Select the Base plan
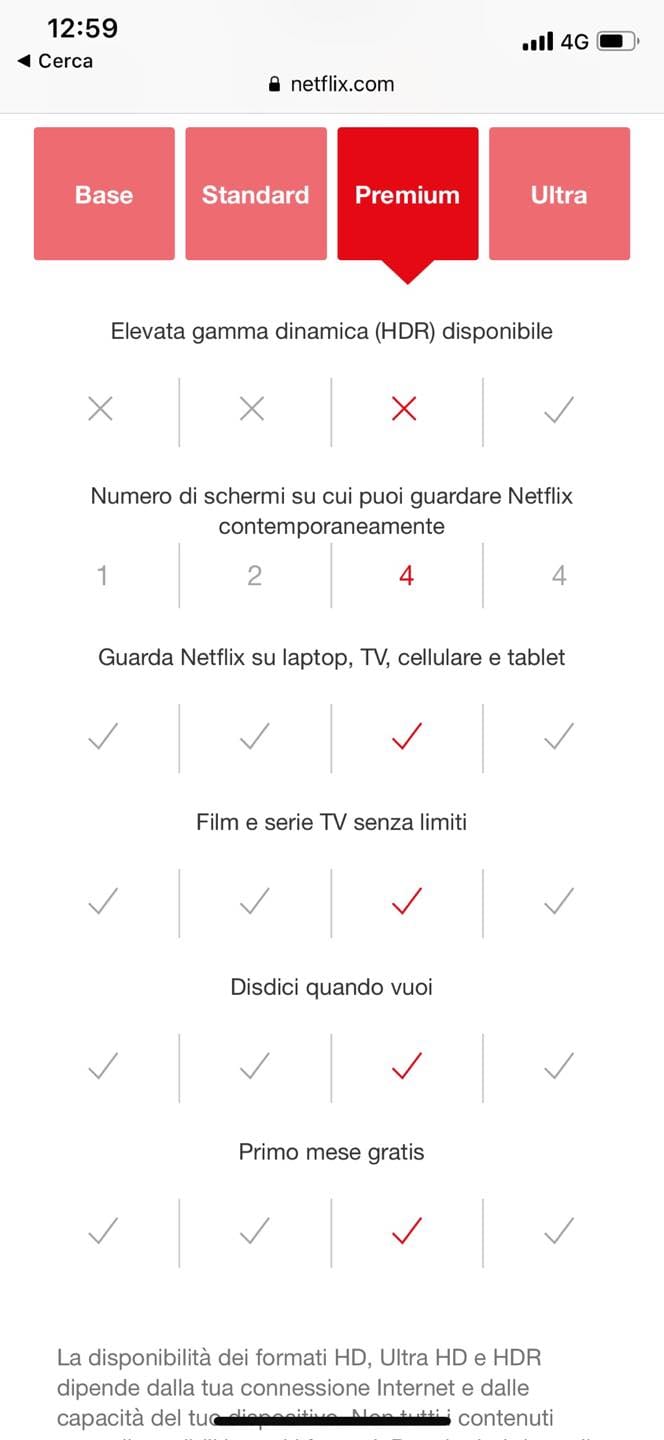 tap(104, 194)
